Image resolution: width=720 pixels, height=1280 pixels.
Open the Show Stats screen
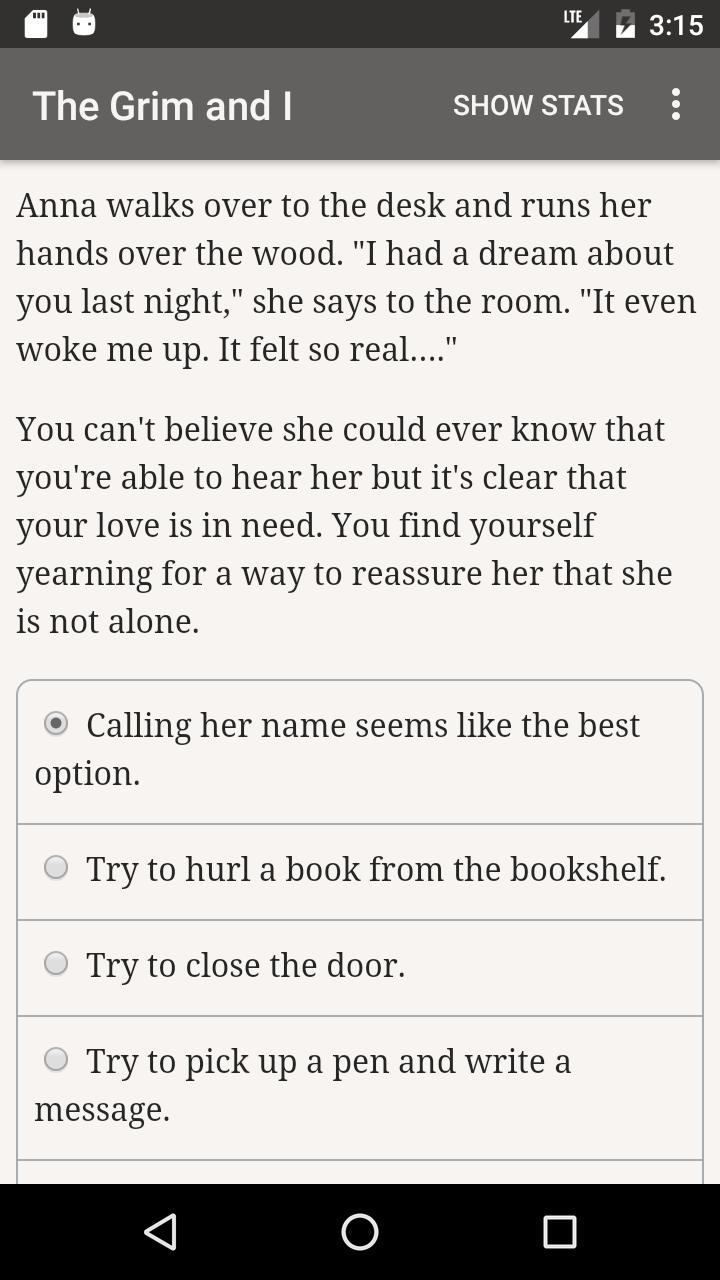pos(538,105)
